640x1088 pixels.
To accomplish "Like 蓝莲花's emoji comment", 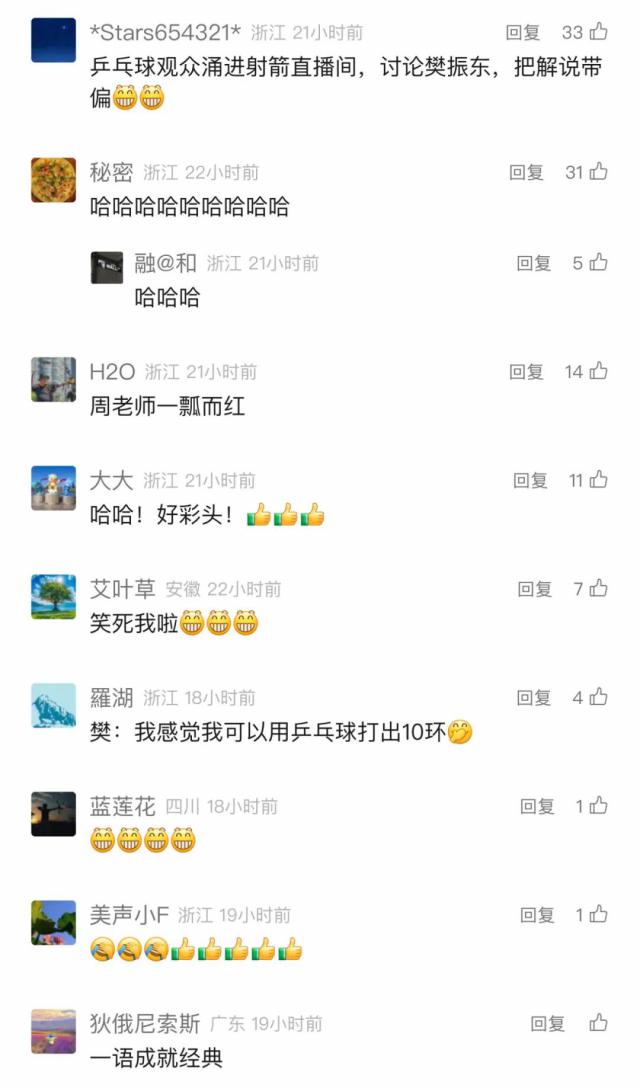I will coord(598,806).
